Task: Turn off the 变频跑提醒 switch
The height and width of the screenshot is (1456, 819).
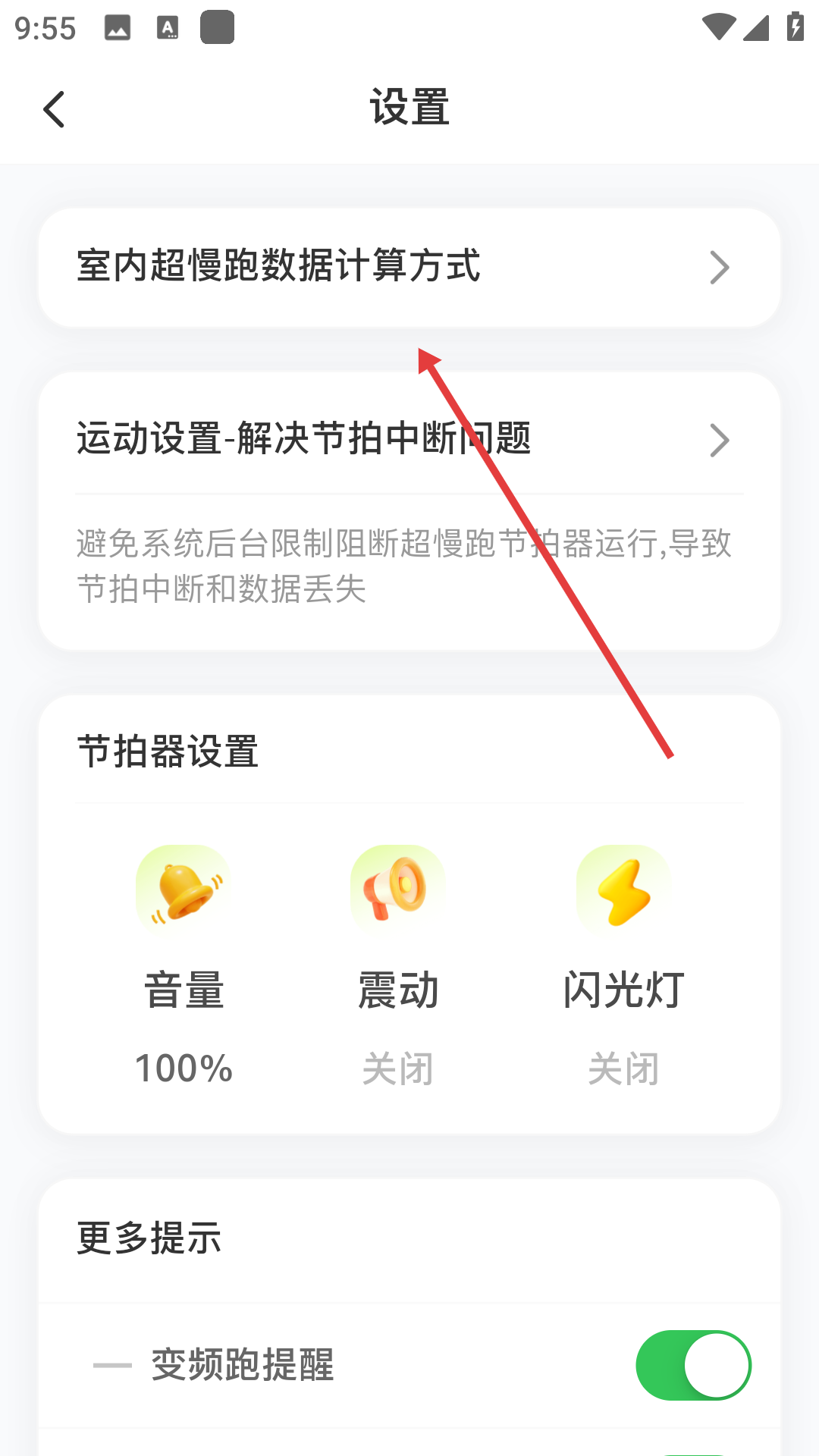Action: pyautogui.click(x=693, y=1365)
